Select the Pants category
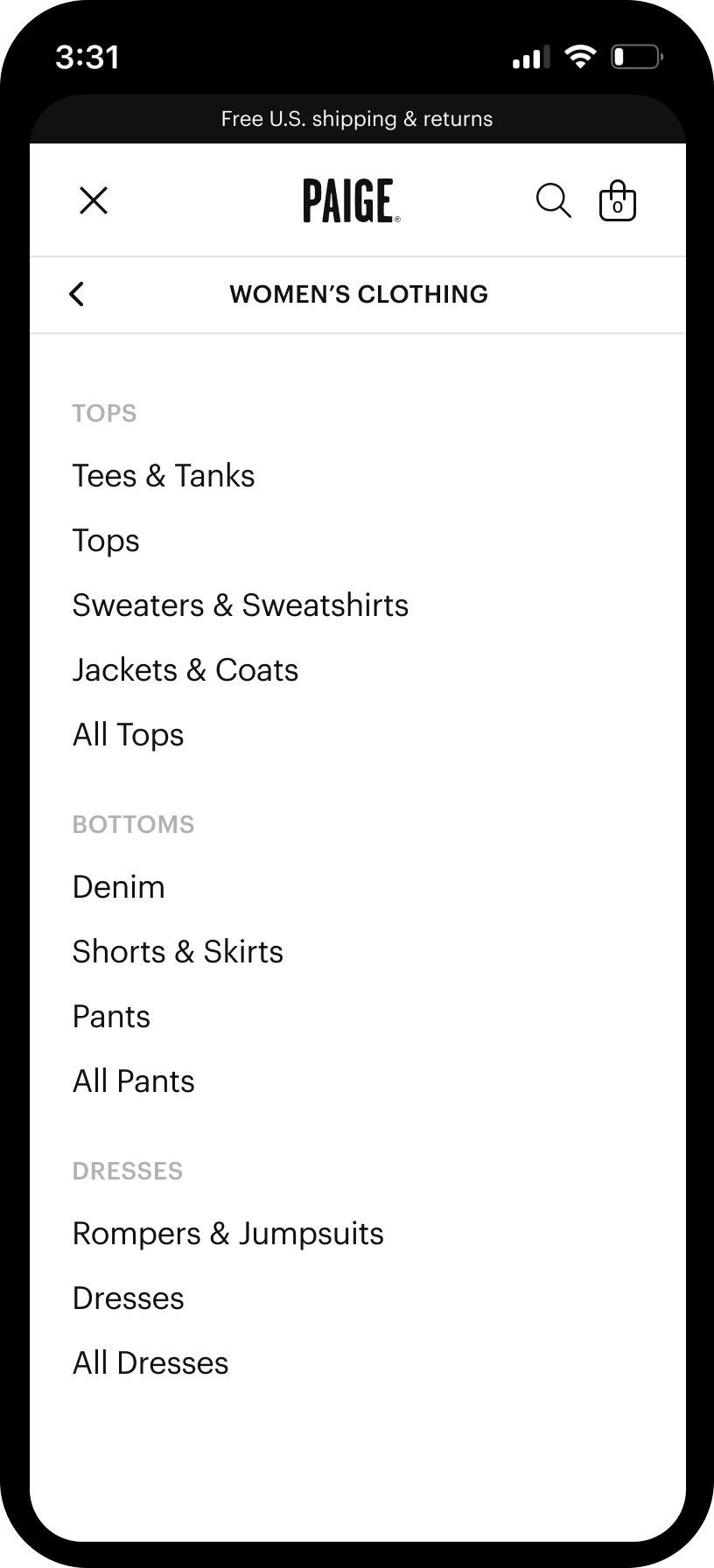 (x=111, y=1017)
